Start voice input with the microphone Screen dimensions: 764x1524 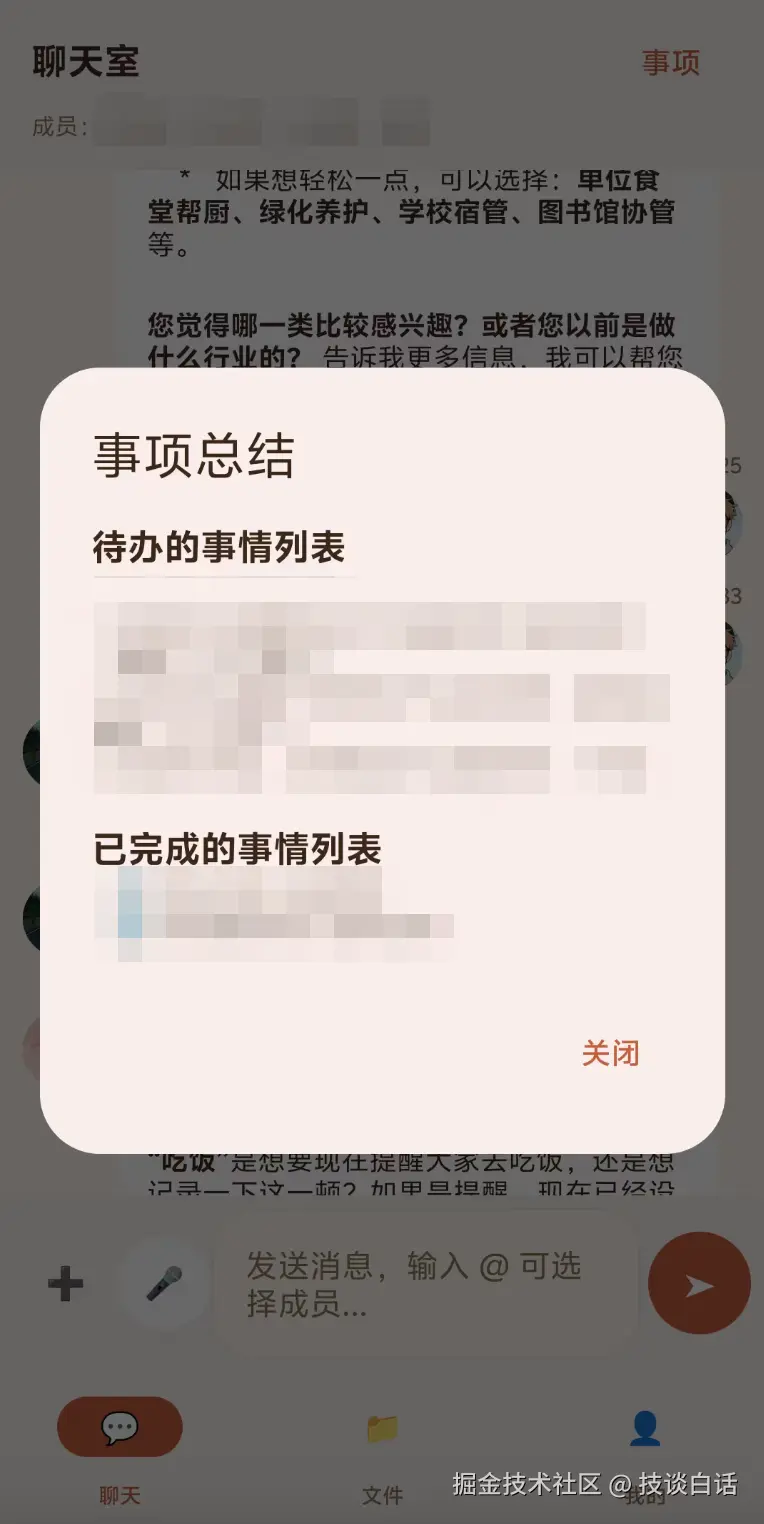(x=164, y=1283)
